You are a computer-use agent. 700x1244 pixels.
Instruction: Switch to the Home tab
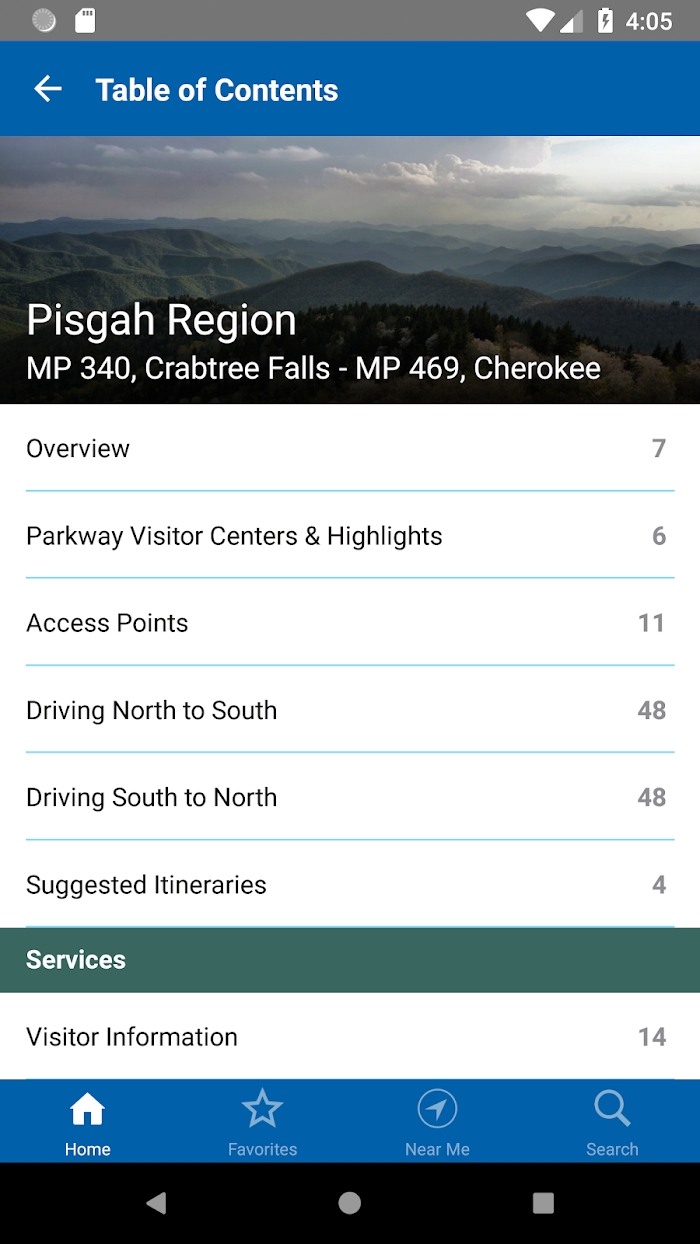coord(88,1122)
